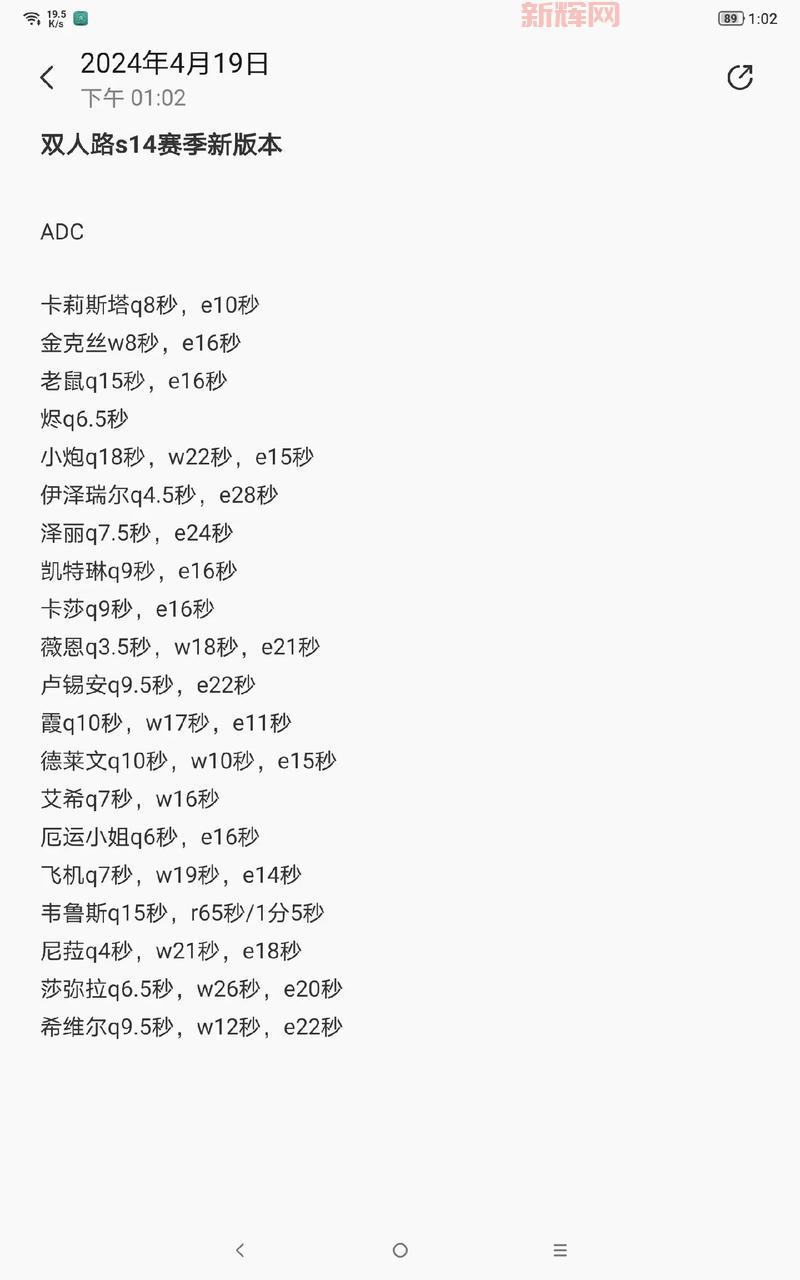Open recent apps with the bottom menu icon
800x1280 pixels.
560,1249
